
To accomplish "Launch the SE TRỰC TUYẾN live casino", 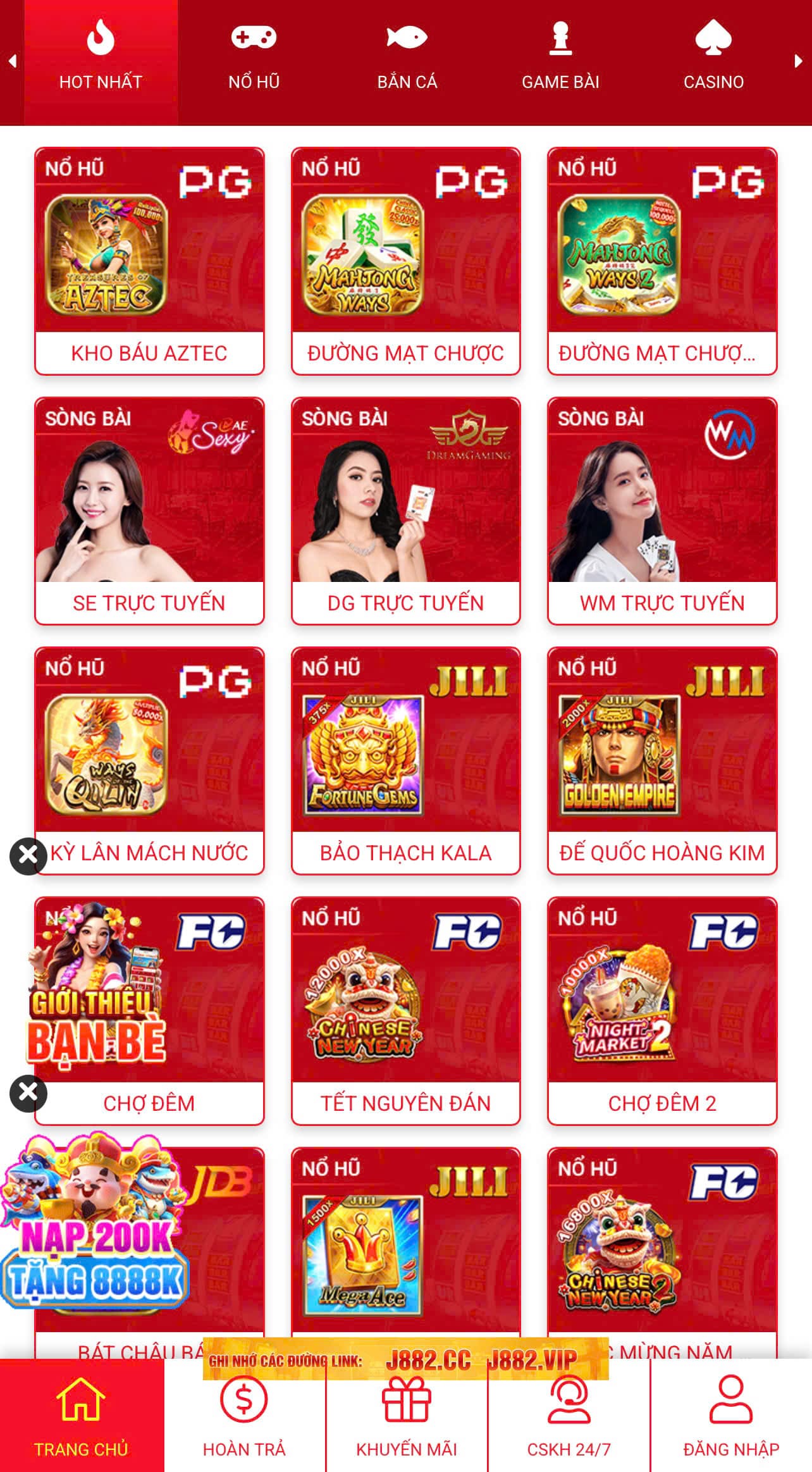I will pyautogui.click(x=149, y=510).
